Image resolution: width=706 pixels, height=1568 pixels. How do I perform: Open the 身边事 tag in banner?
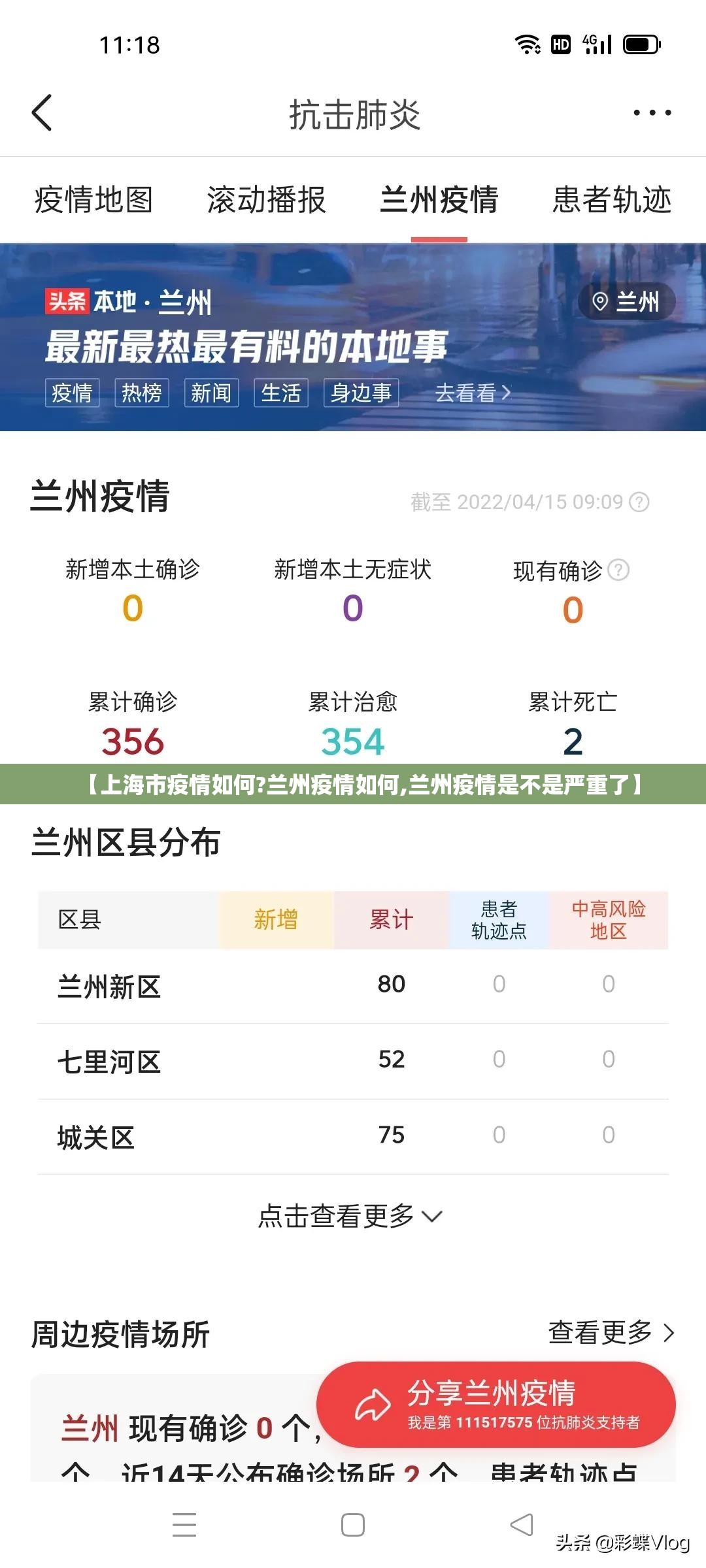pyautogui.click(x=361, y=393)
